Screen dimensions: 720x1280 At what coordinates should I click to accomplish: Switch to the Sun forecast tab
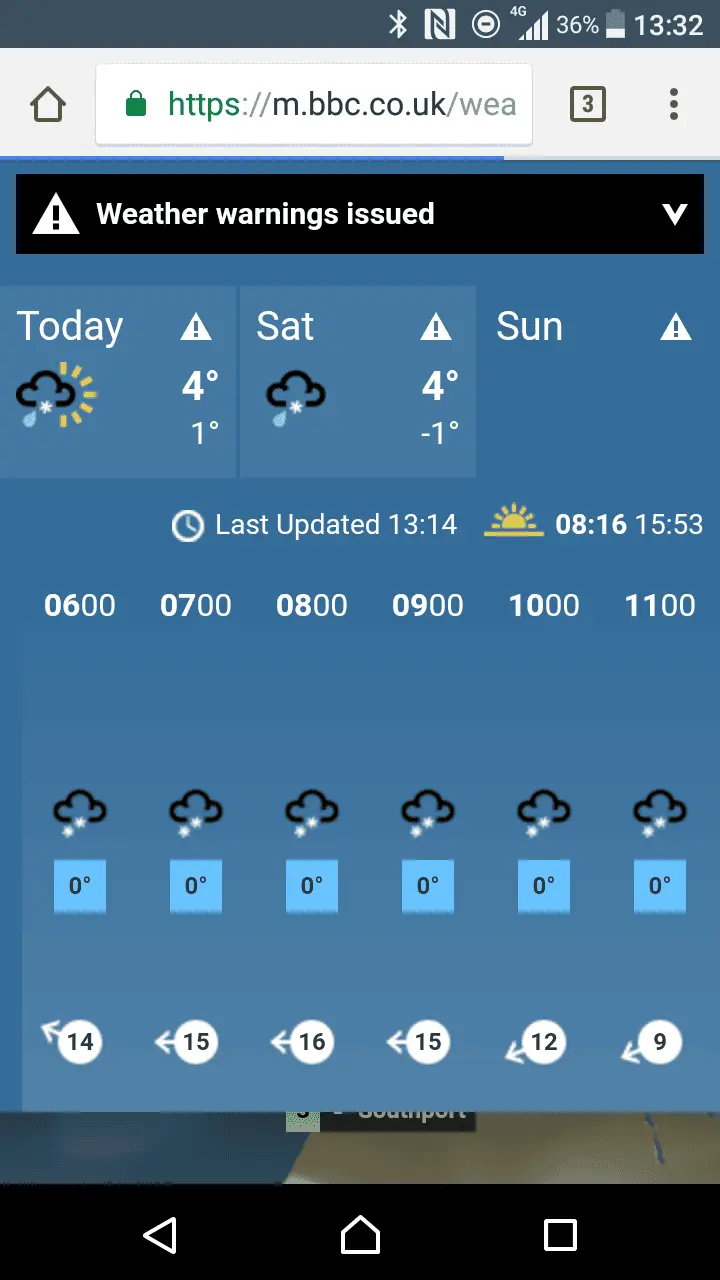pyautogui.click(x=597, y=381)
